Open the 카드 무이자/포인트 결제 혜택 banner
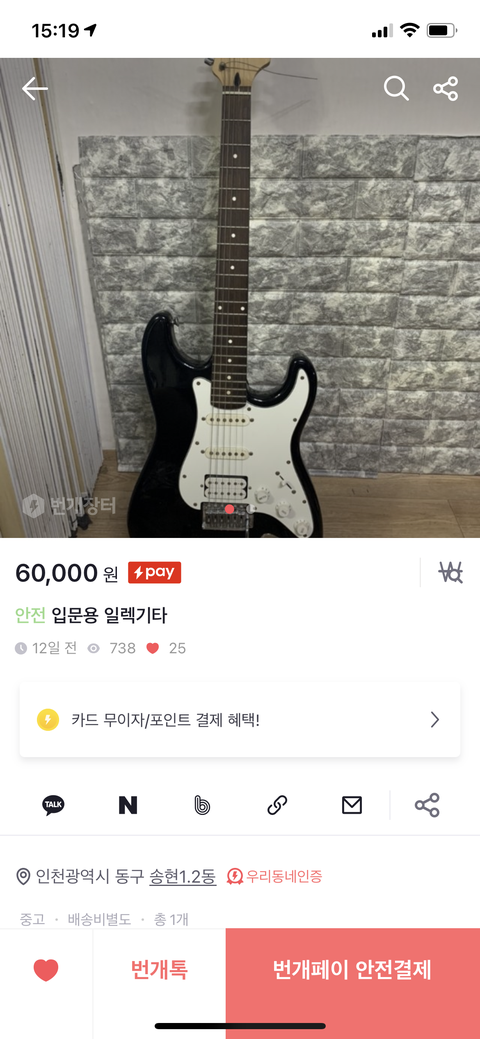 point(240,720)
